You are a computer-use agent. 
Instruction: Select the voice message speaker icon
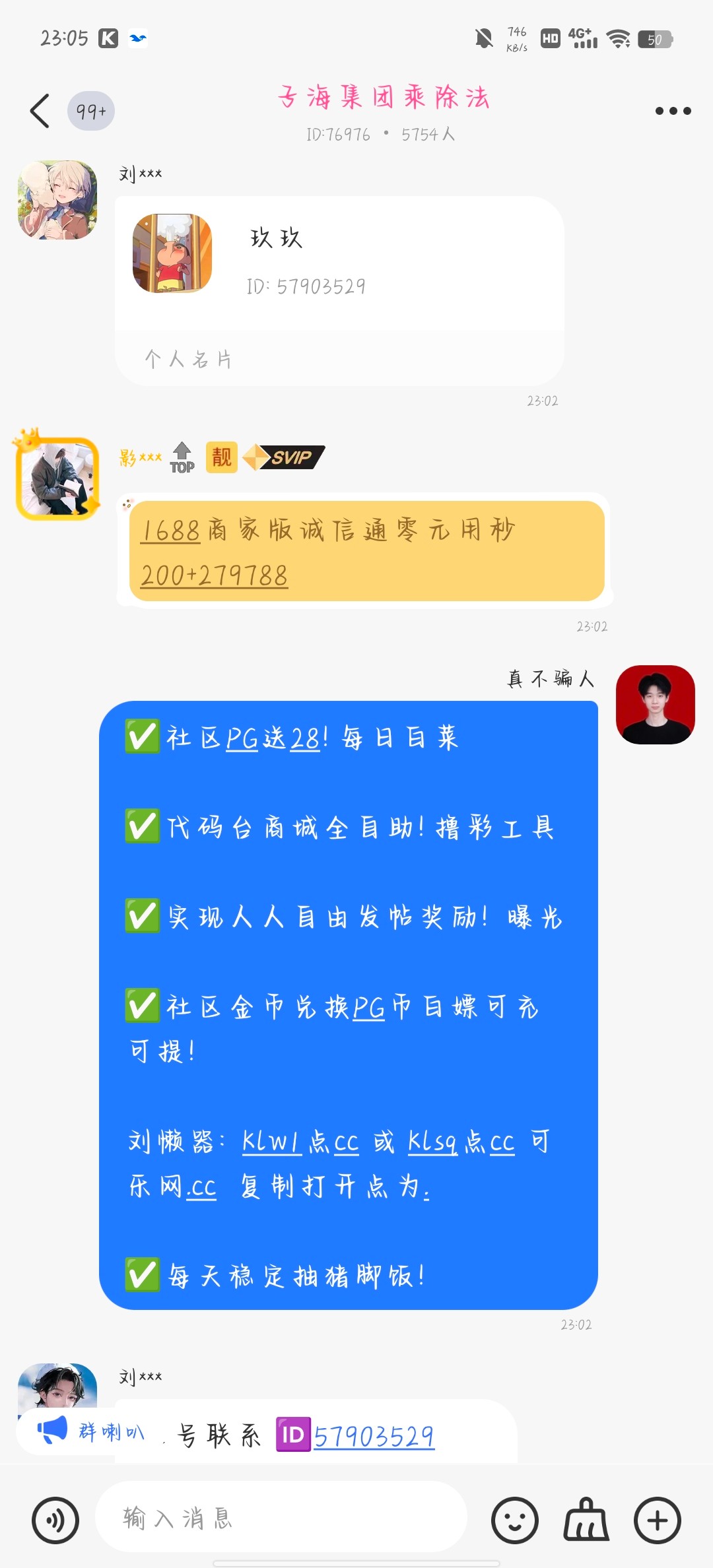point(55,1517)
